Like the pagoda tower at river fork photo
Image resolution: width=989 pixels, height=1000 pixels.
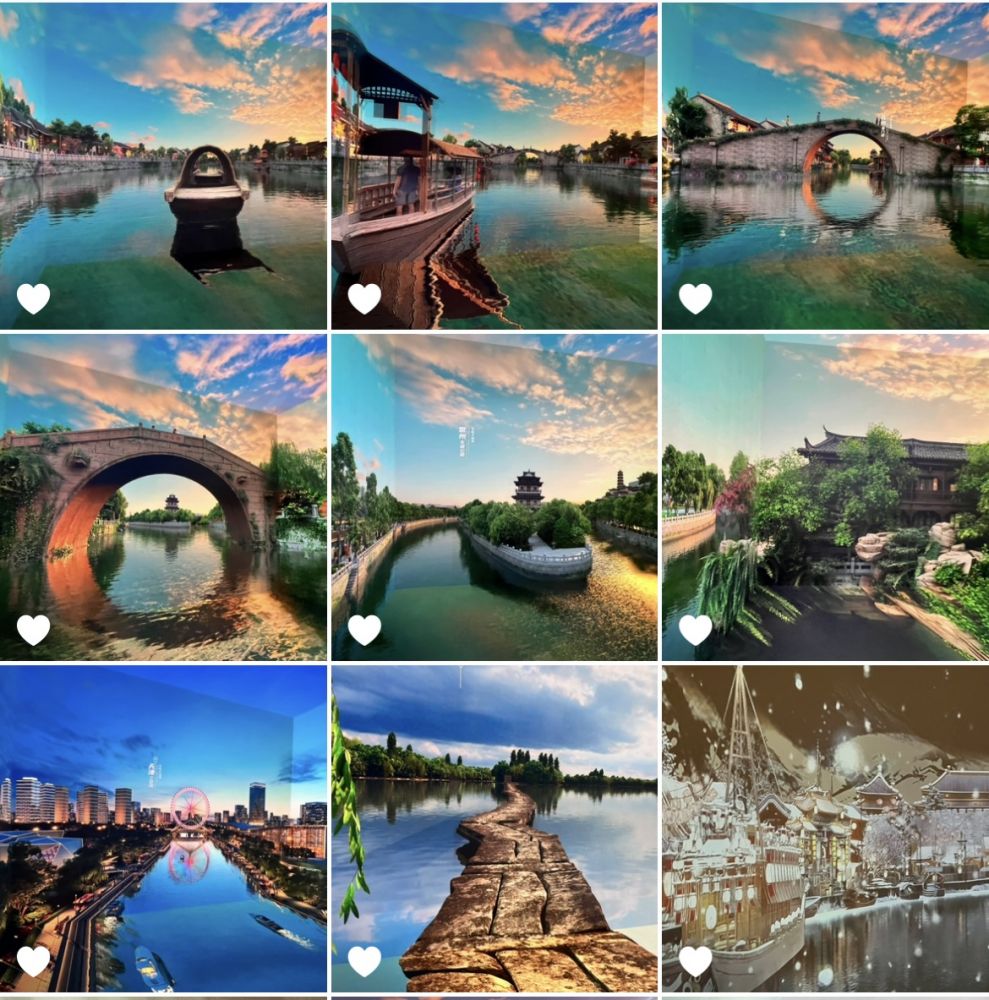(364, 629)
